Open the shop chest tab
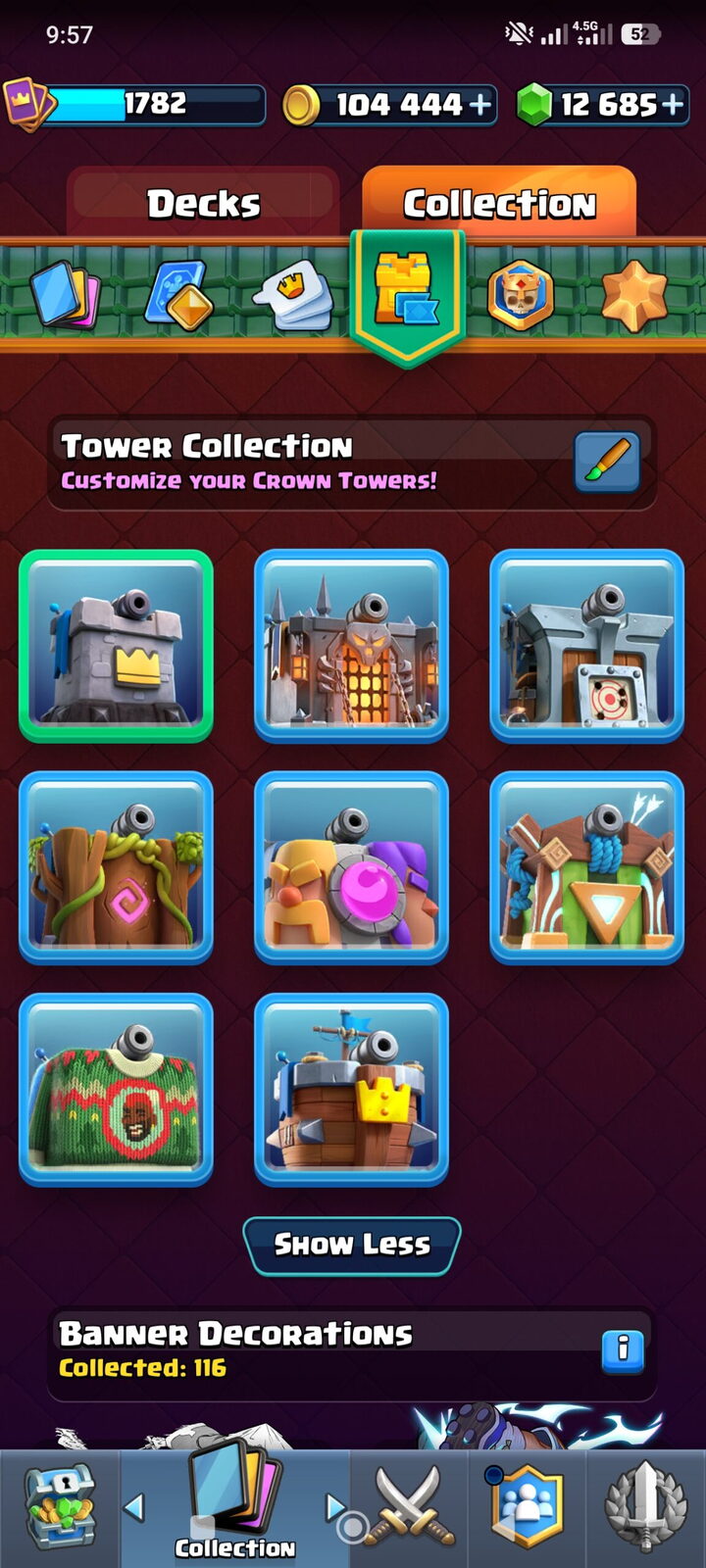Screen dimensions: 706x1568 60,1507
